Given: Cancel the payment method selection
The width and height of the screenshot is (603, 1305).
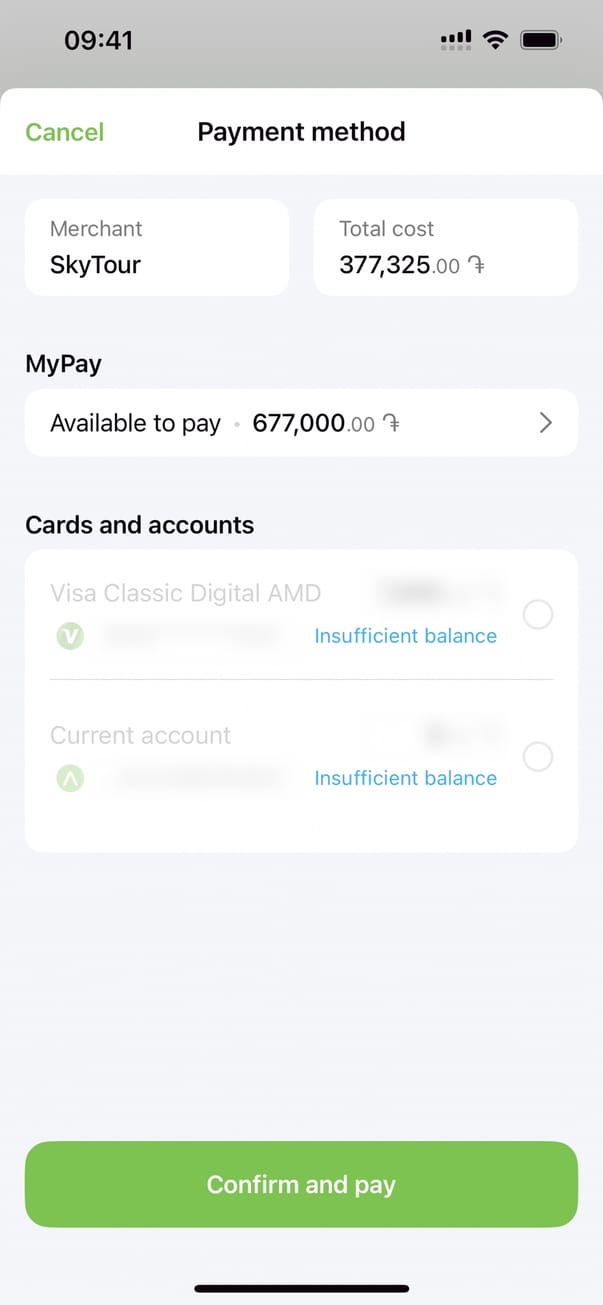Looking at the screenshot, I should 64,132.
